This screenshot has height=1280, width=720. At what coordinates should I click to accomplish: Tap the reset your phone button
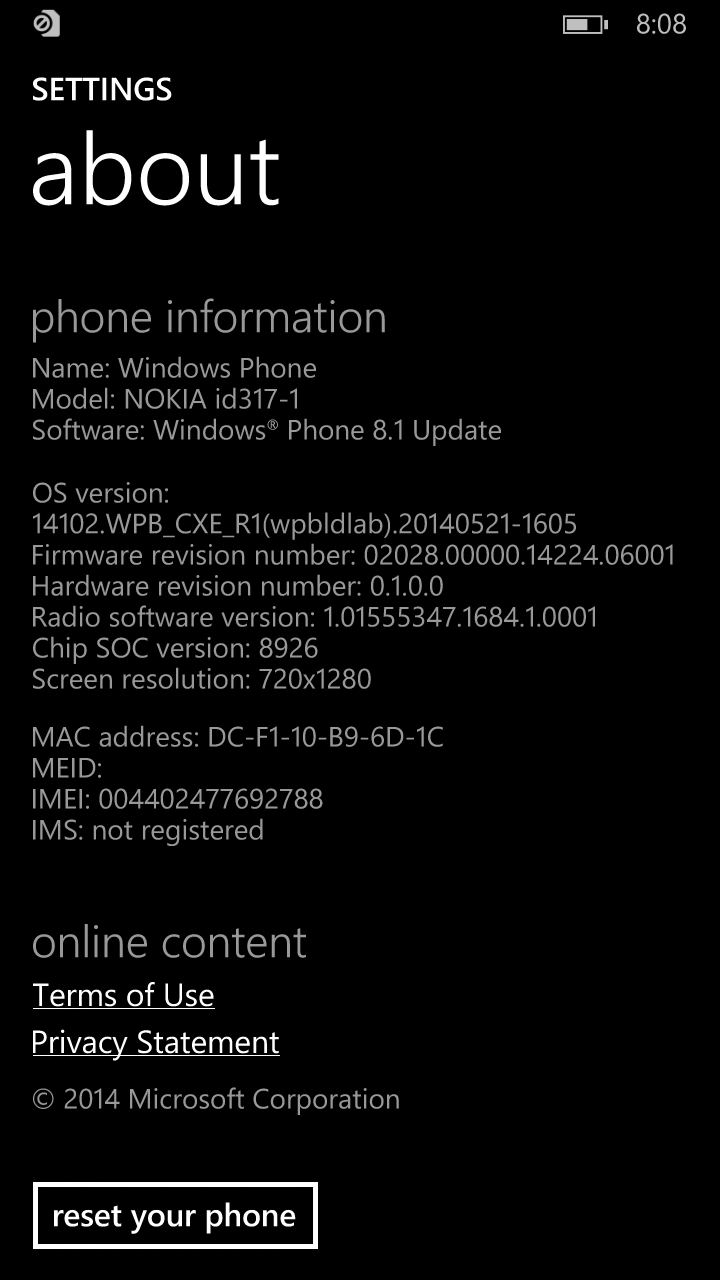174,1215
